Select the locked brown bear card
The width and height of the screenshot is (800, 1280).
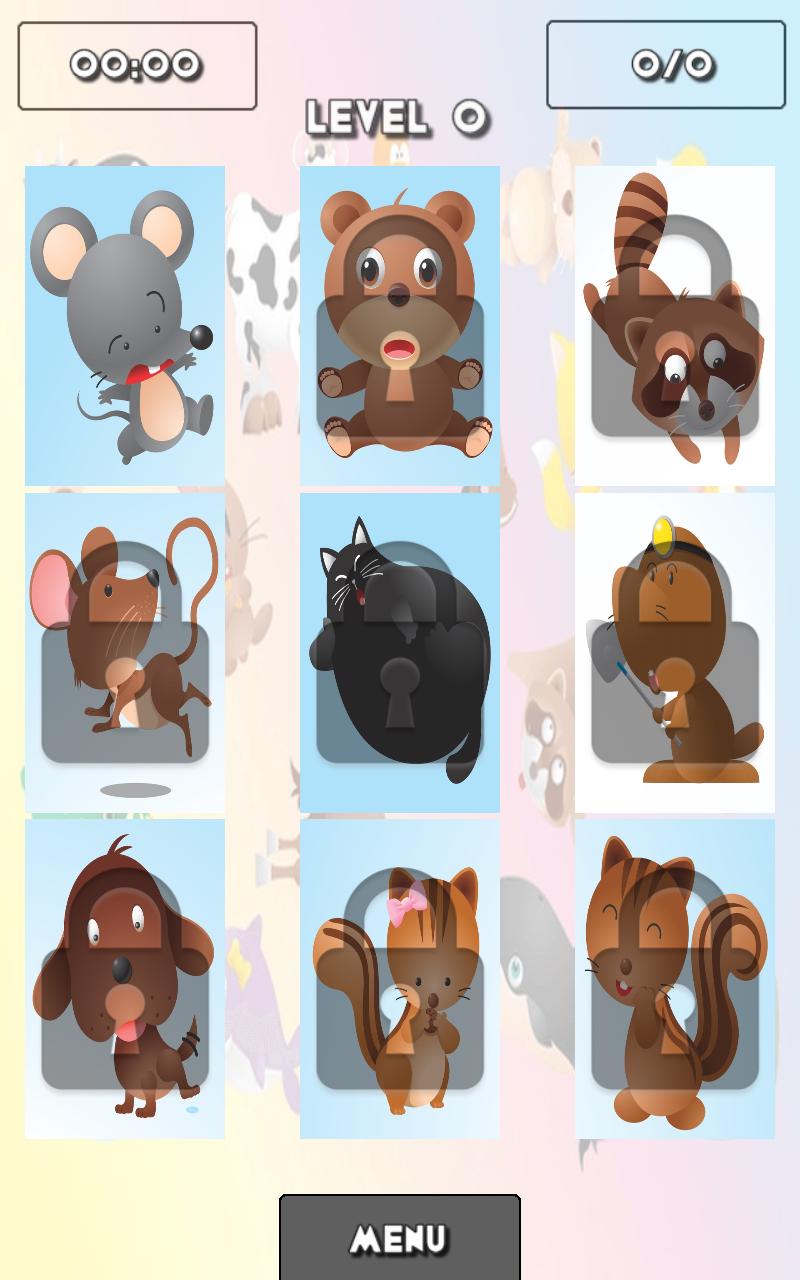coord(400,325)
